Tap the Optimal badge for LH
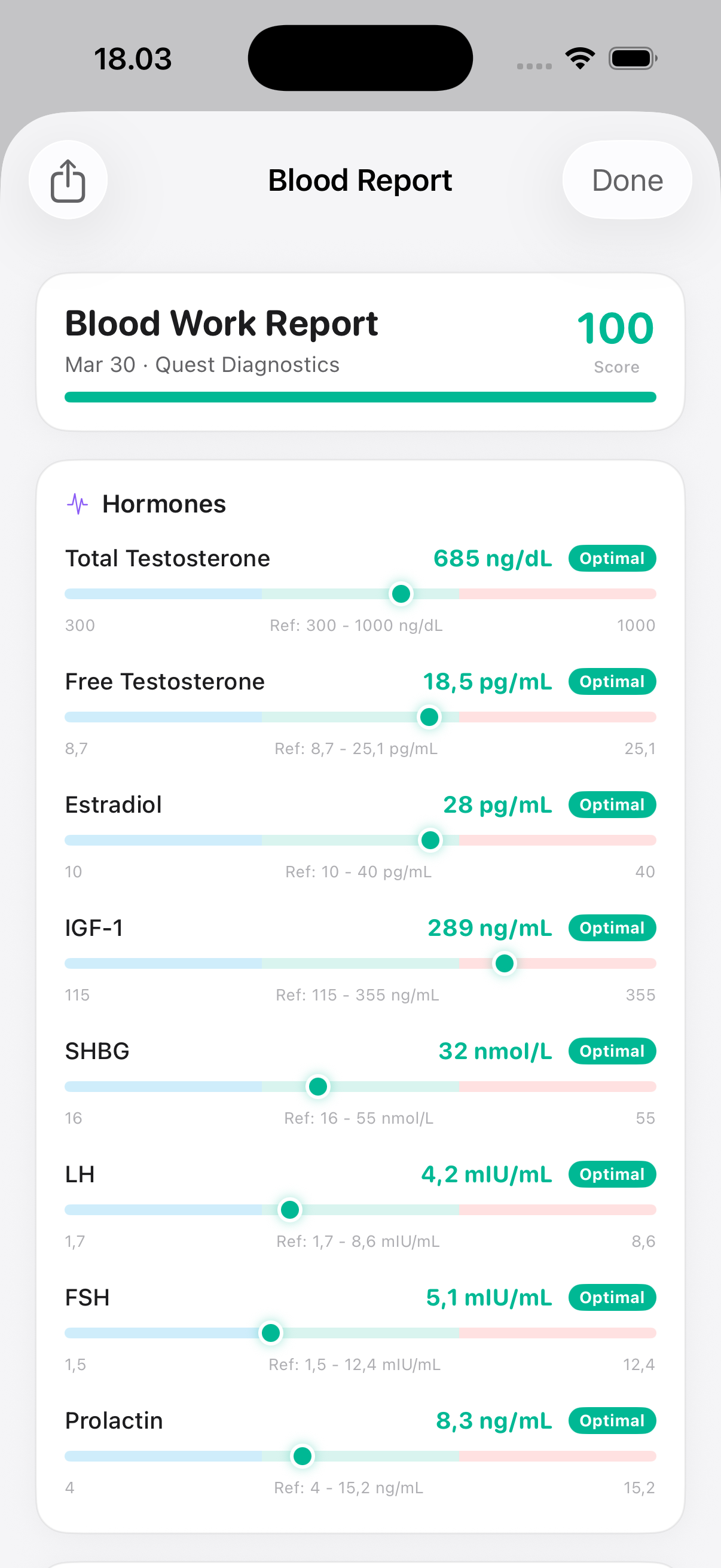 612,1174
